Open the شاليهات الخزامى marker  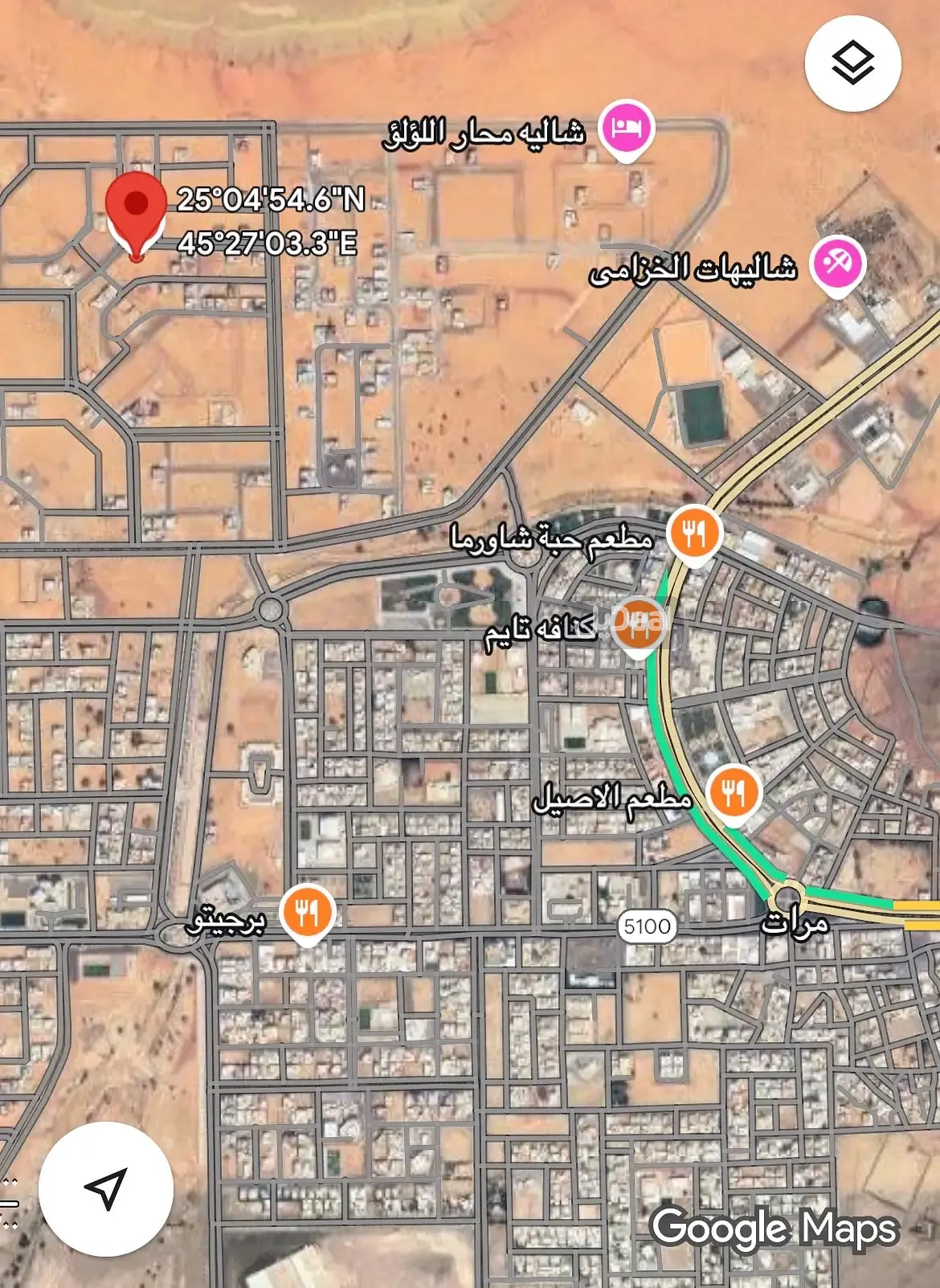pyautogui.click(x=837, y=264)
